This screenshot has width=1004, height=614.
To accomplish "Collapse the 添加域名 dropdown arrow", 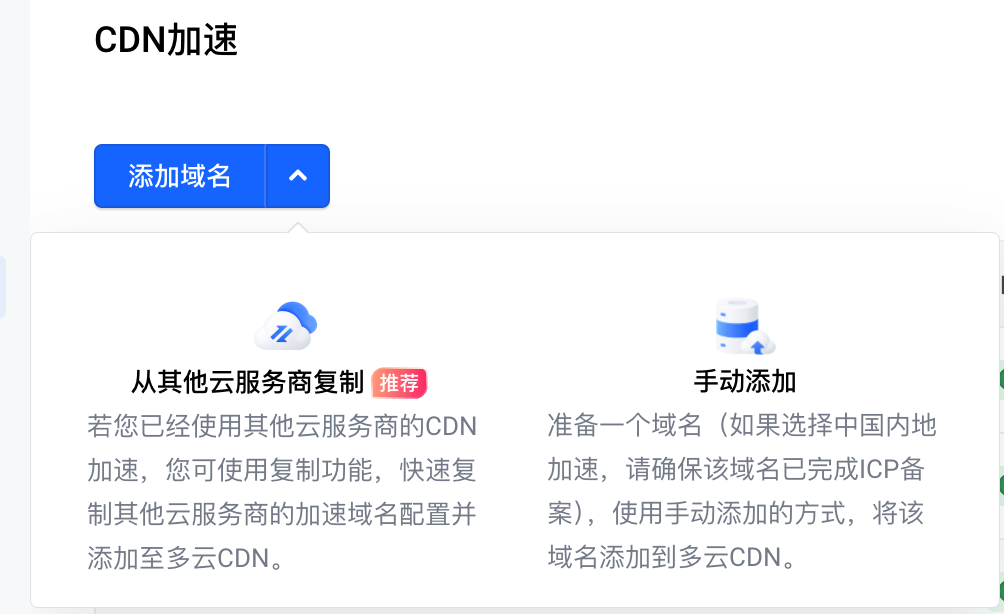I will click(x=297, y=176).
